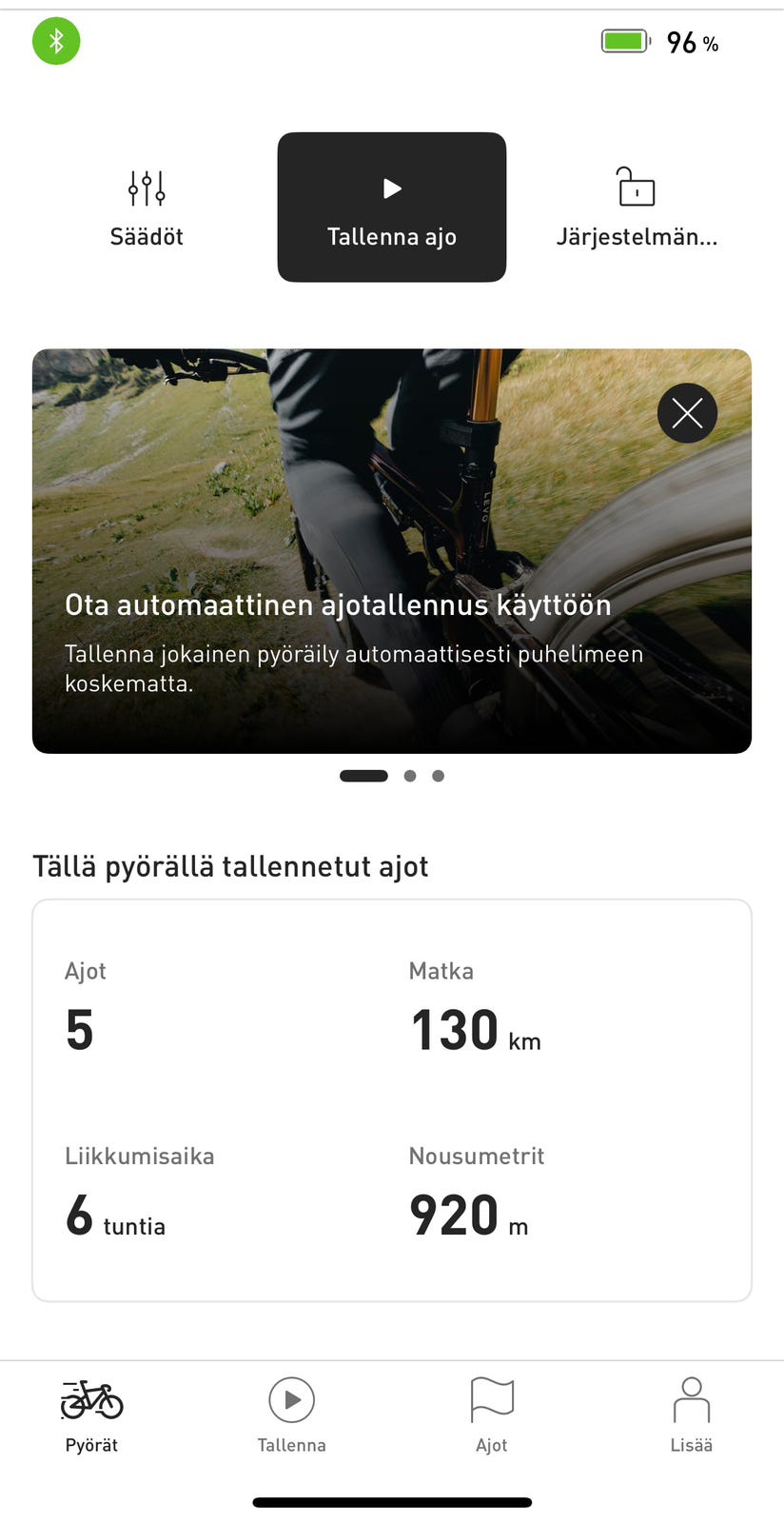Screen dimensions: 784x1523
Task: Toggle the battery indicator display
Action: tap(625, 41)
